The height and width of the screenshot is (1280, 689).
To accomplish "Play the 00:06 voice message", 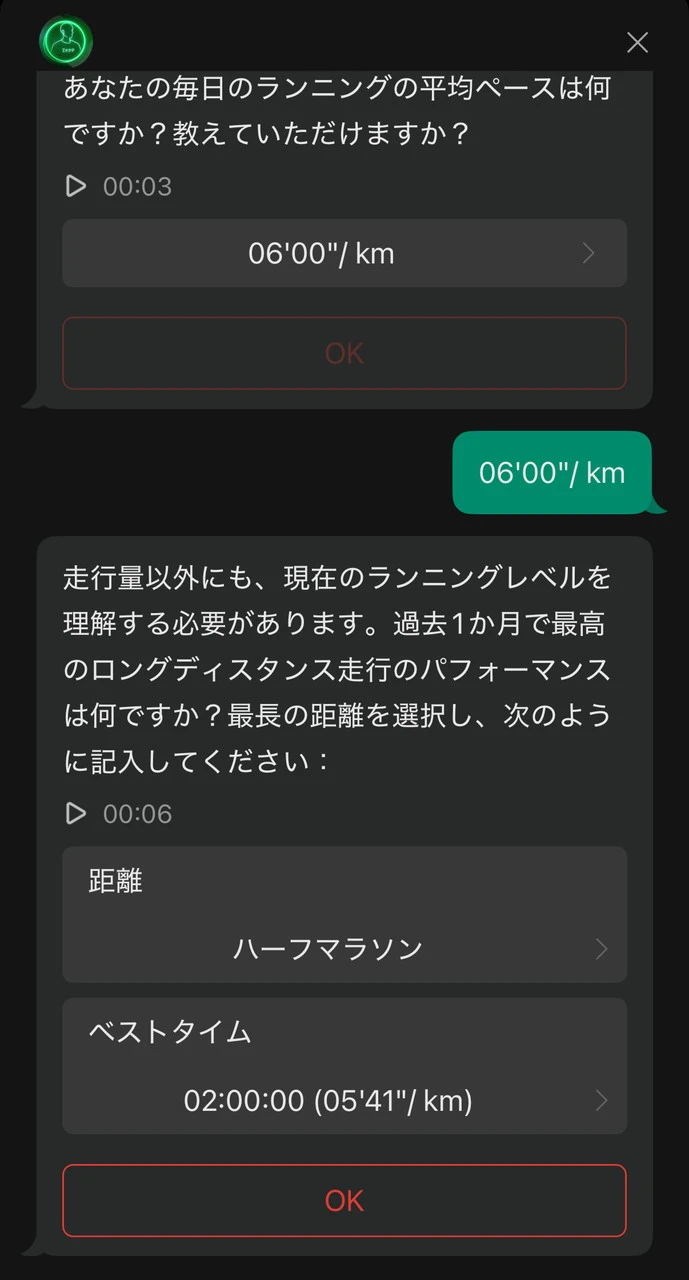I will click(76, 813).
